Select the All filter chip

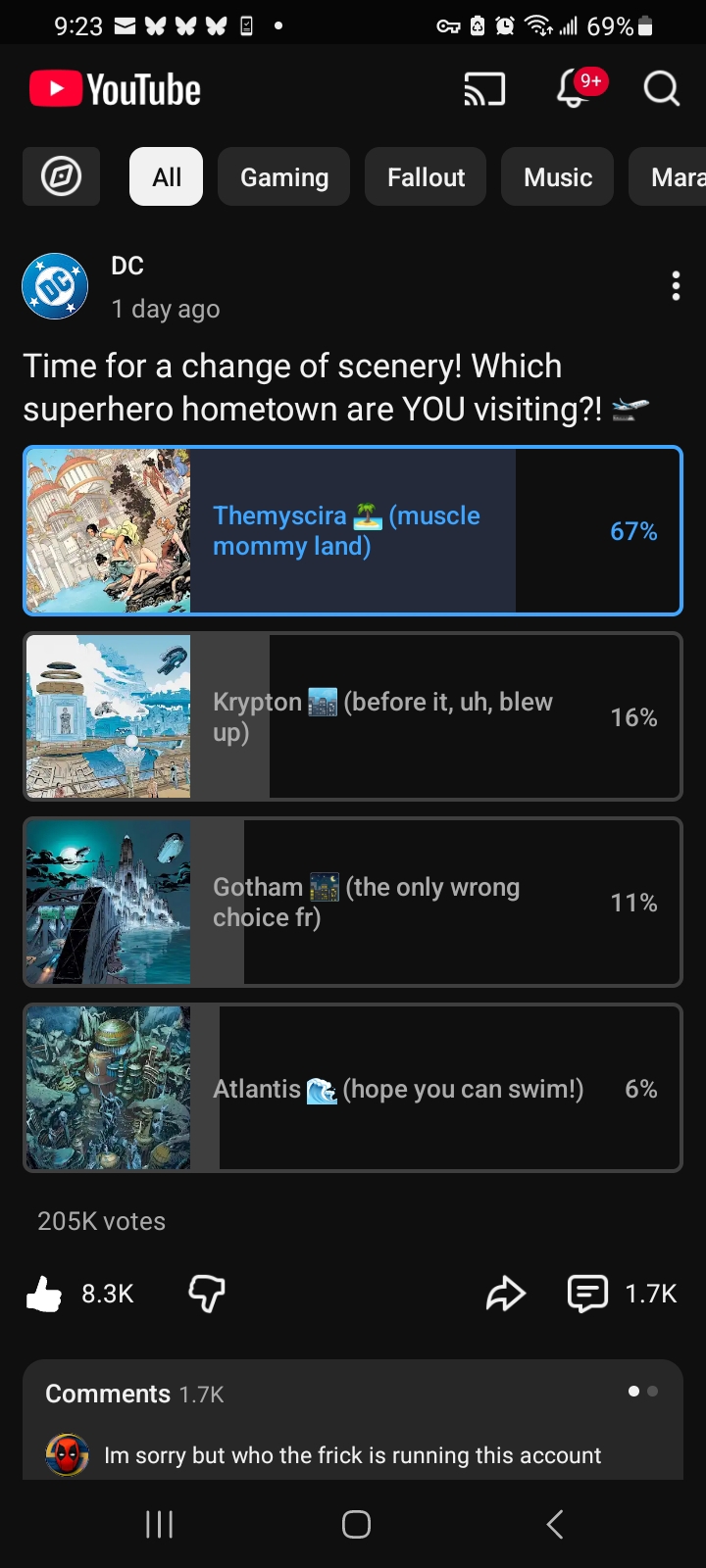tap(166, 177)
